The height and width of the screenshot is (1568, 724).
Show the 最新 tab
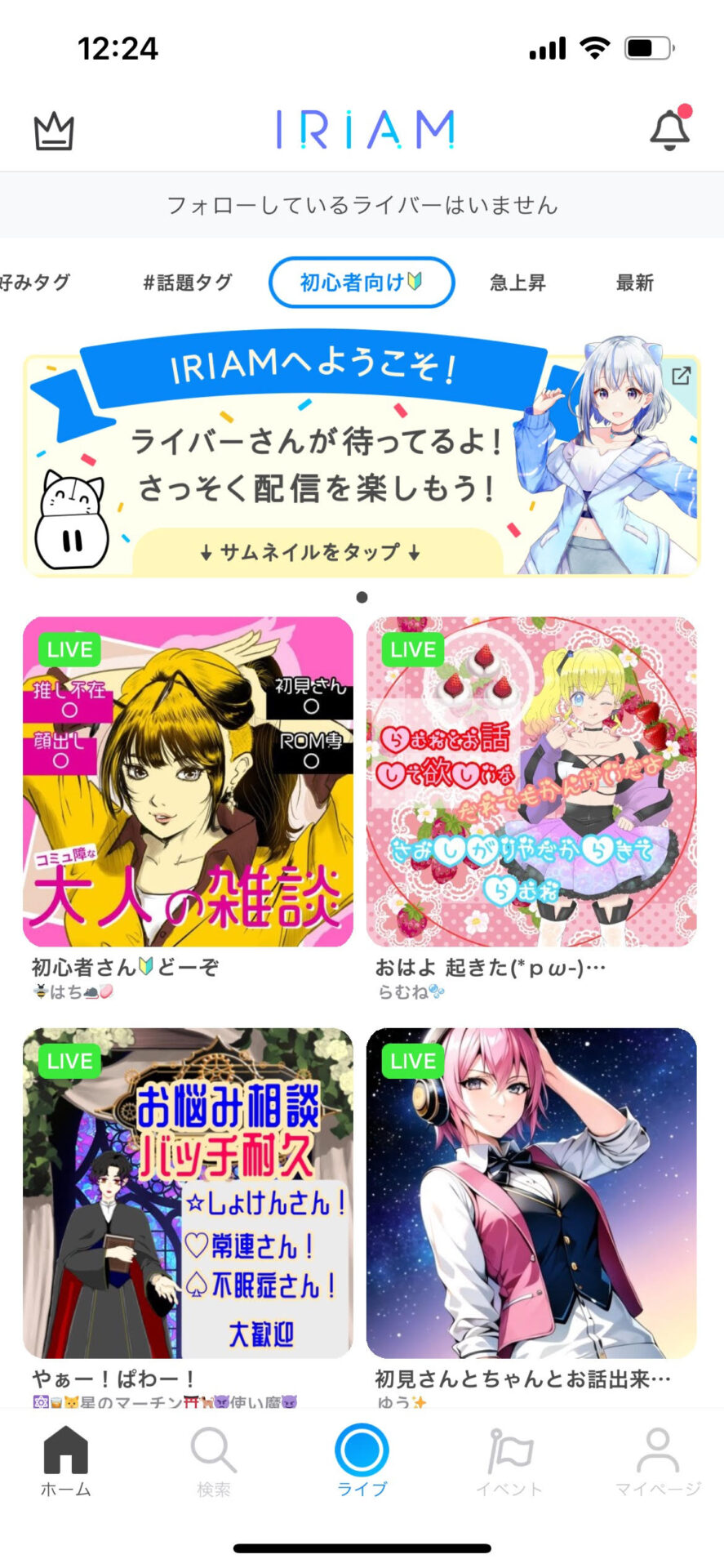point(634,283)
